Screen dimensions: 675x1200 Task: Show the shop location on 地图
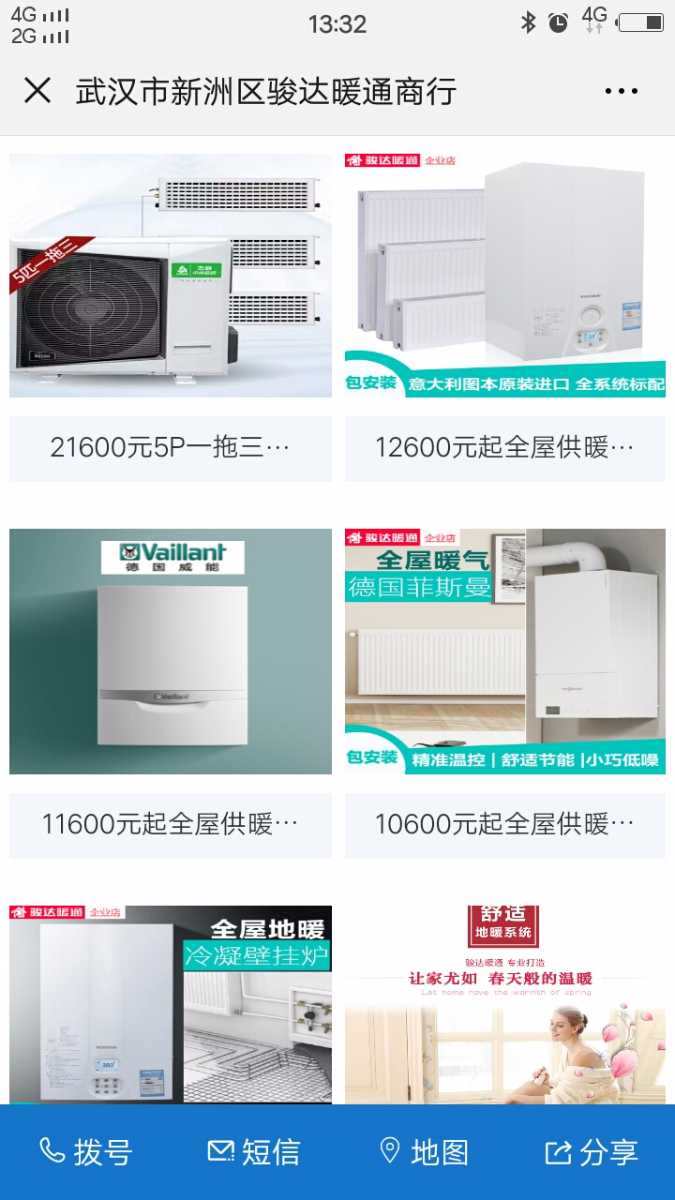coord(423,1152)
